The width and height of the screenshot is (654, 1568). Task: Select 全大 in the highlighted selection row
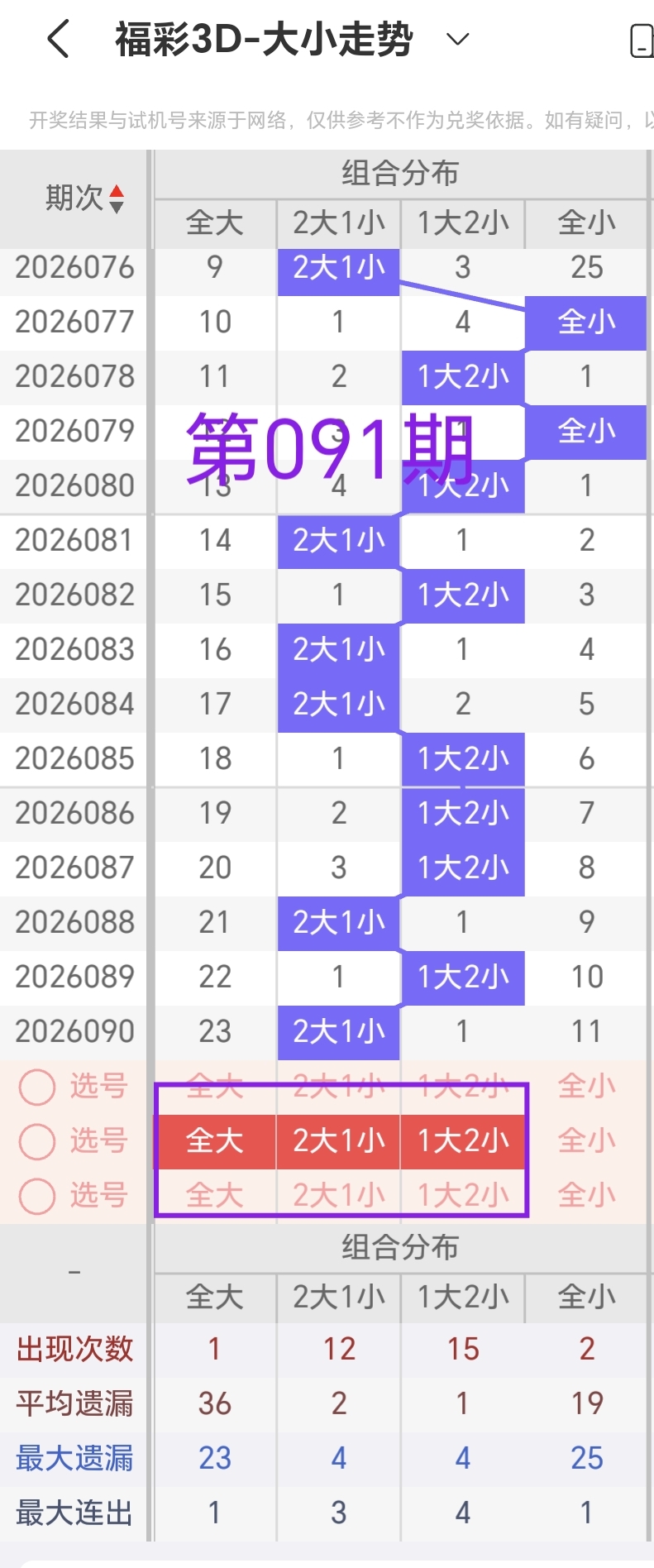pos(215,1141)
